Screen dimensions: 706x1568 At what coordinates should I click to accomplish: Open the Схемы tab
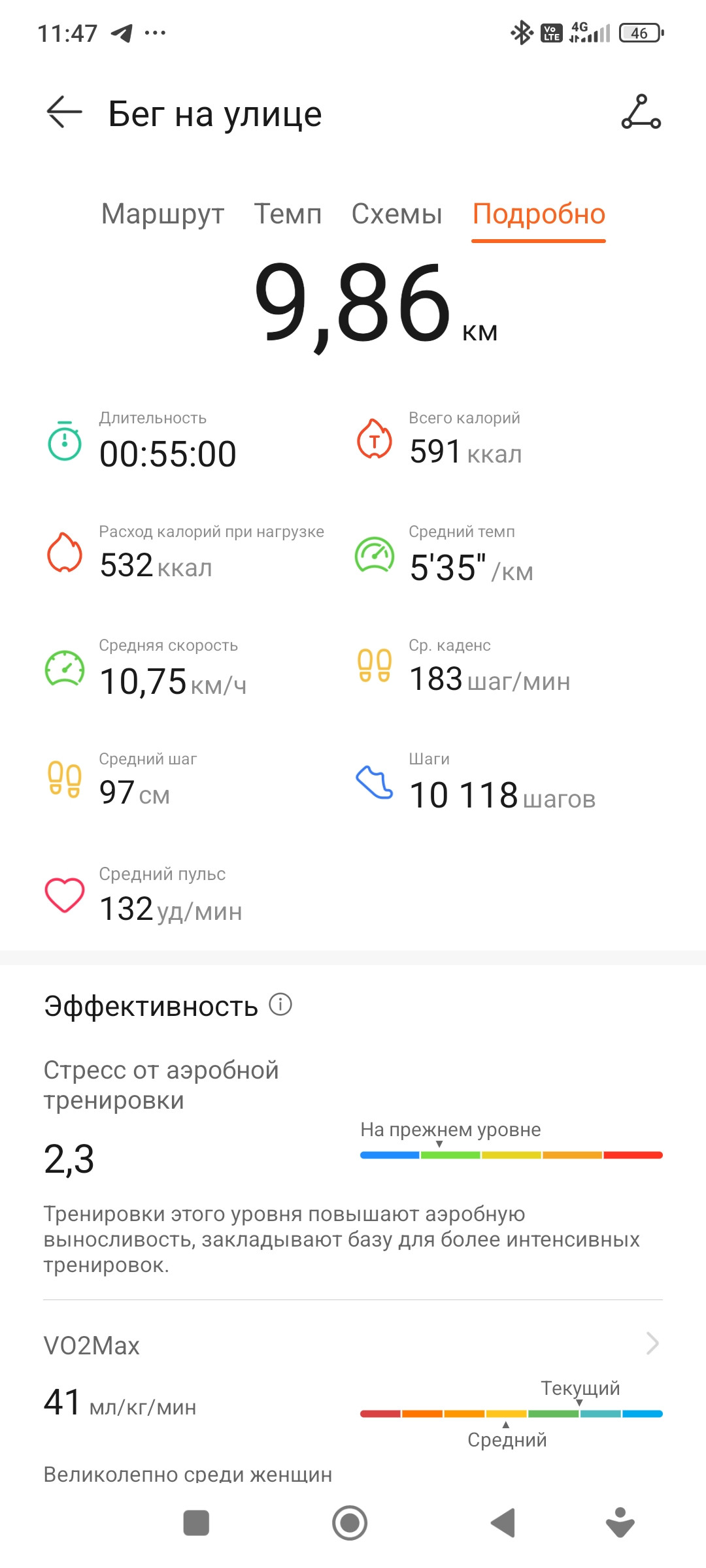pyautogui.click(x=397, y=214)
